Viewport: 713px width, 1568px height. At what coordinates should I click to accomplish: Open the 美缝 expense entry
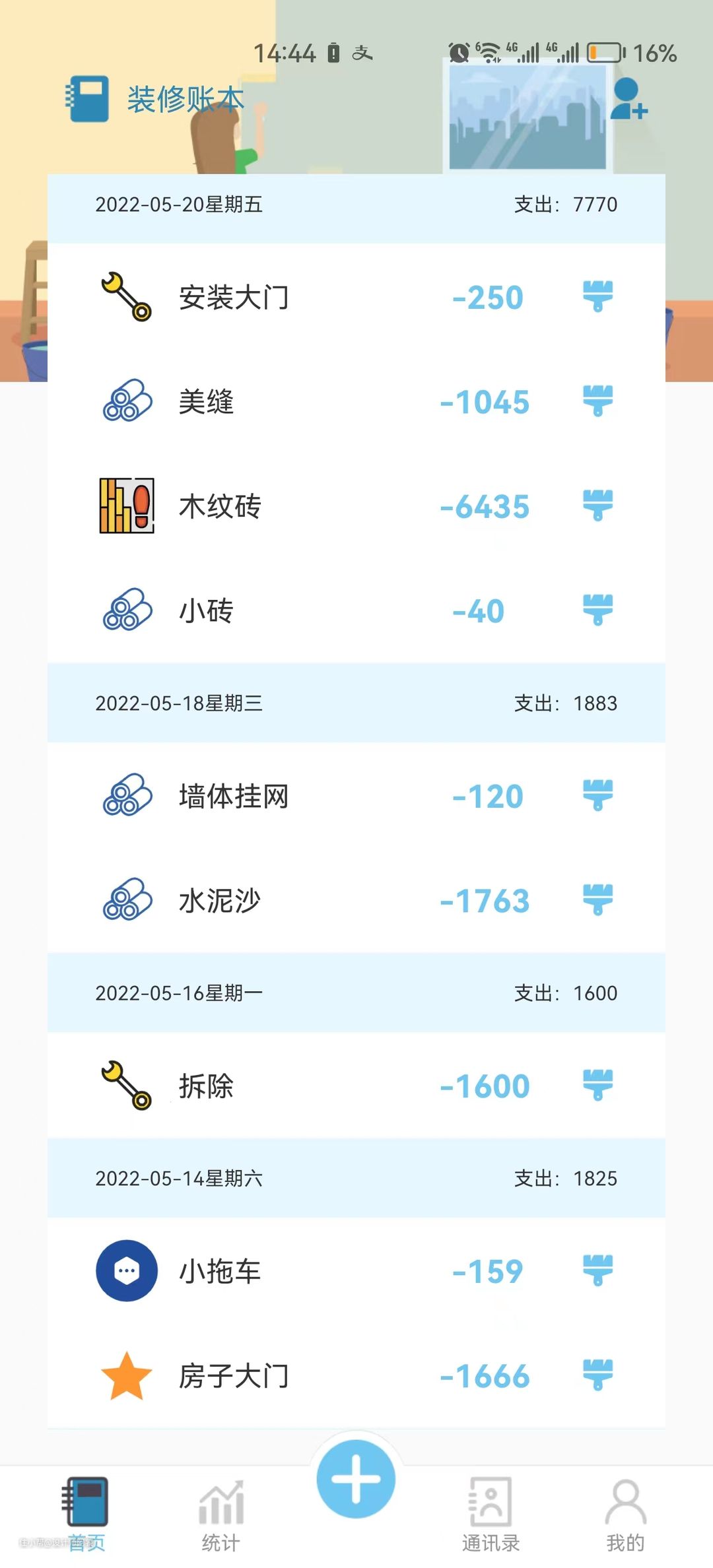(356, 401)
